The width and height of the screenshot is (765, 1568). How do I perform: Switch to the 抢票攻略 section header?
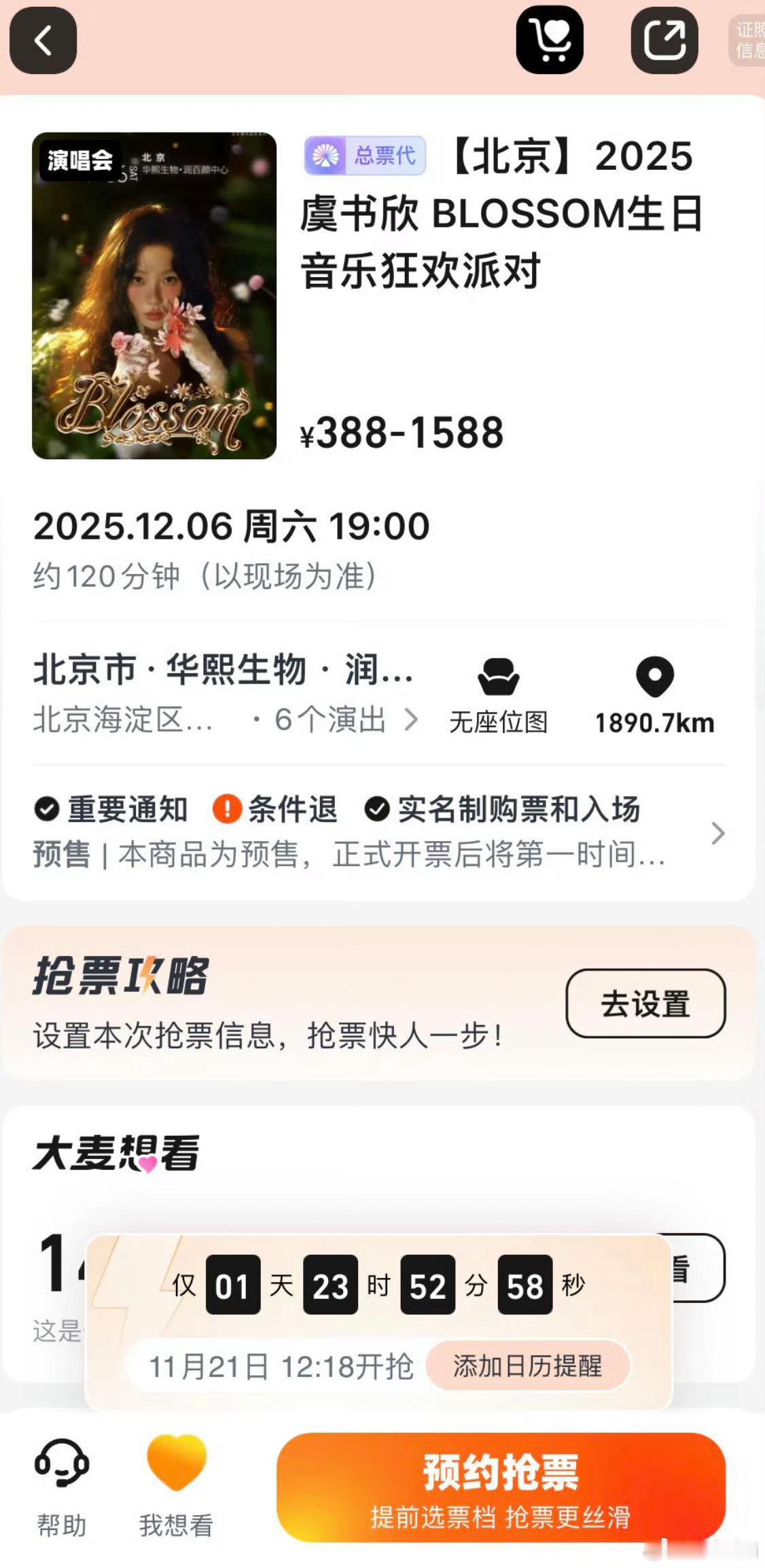click(120, 978)
